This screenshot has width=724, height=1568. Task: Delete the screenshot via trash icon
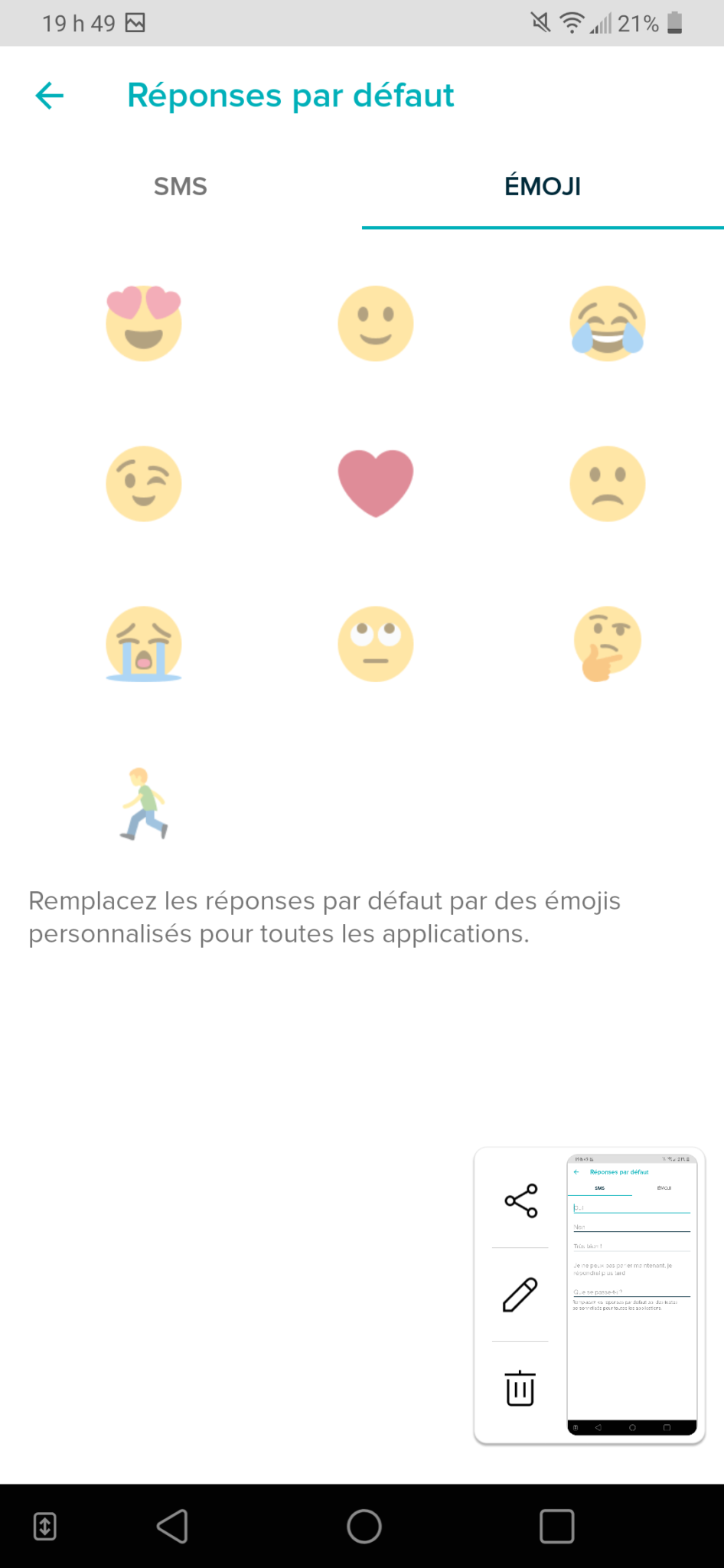click(x=520, y=1388)
